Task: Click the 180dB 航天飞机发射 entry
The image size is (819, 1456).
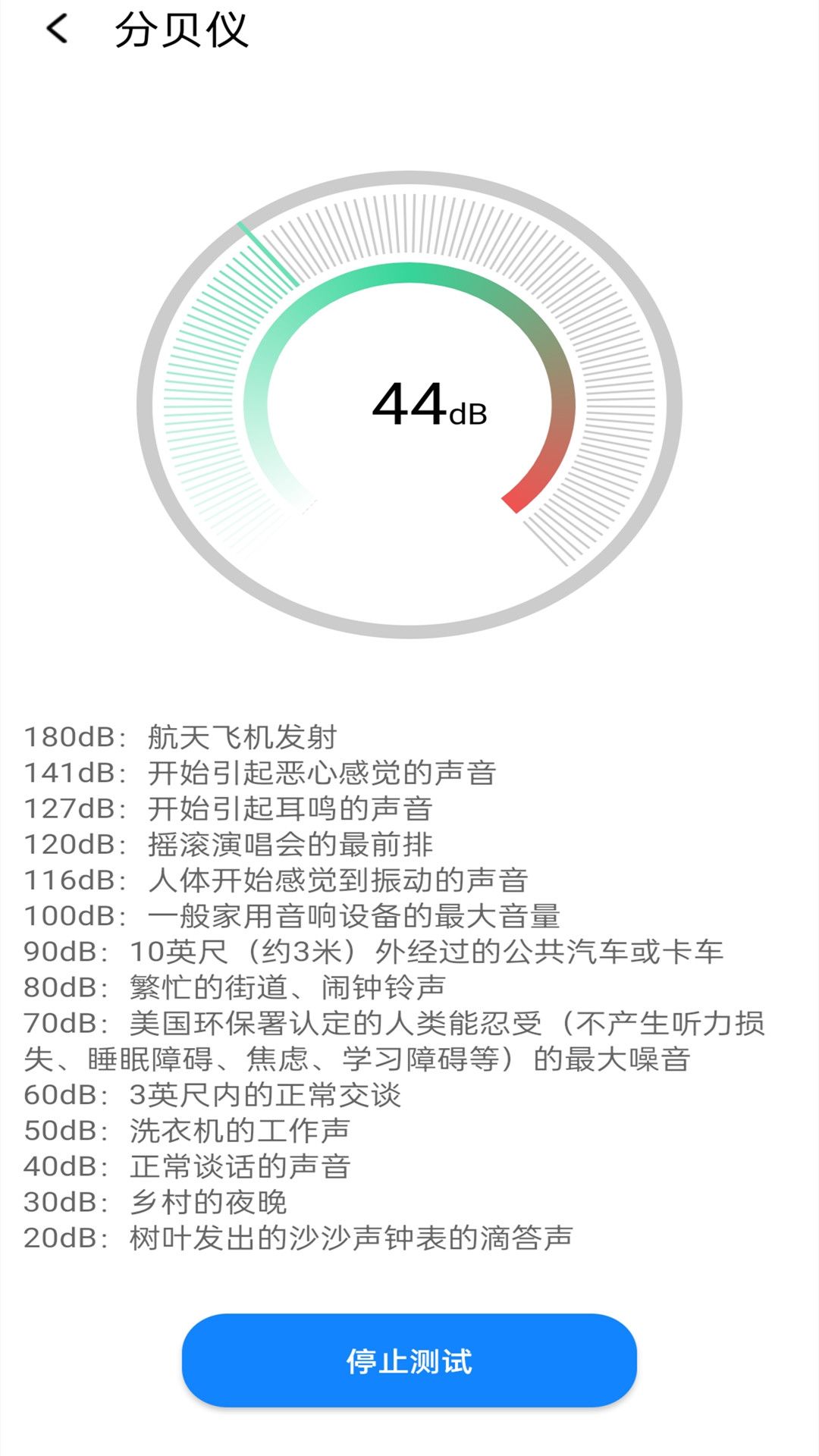Action: tap(182, 734)
